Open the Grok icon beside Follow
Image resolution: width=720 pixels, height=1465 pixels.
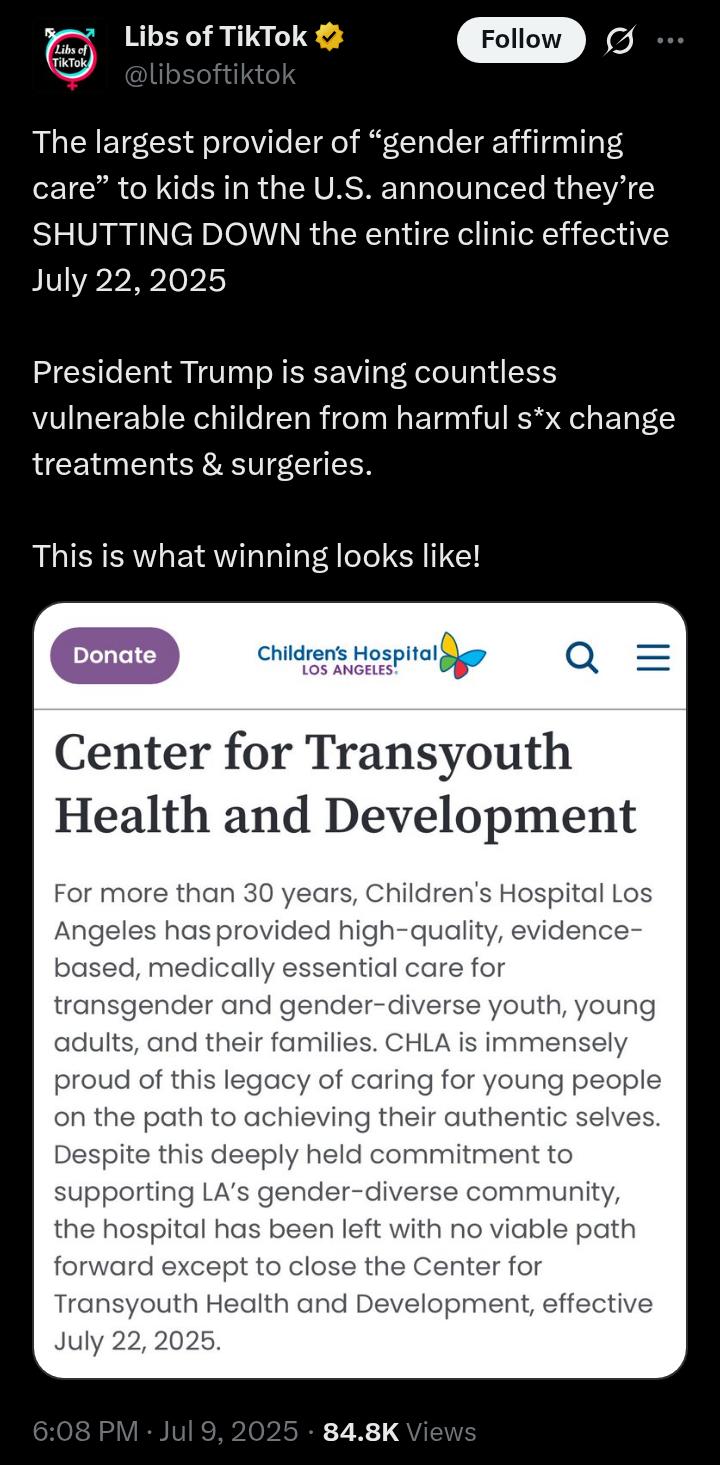coord(620,41)
